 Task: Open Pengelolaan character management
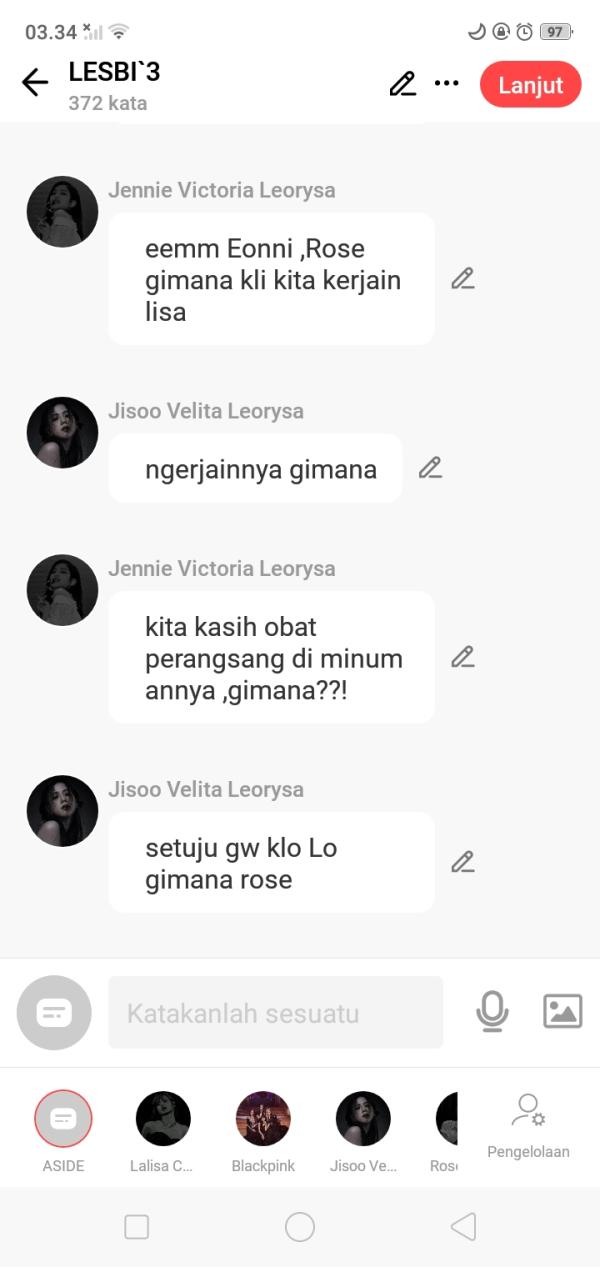coord(528,1126)
